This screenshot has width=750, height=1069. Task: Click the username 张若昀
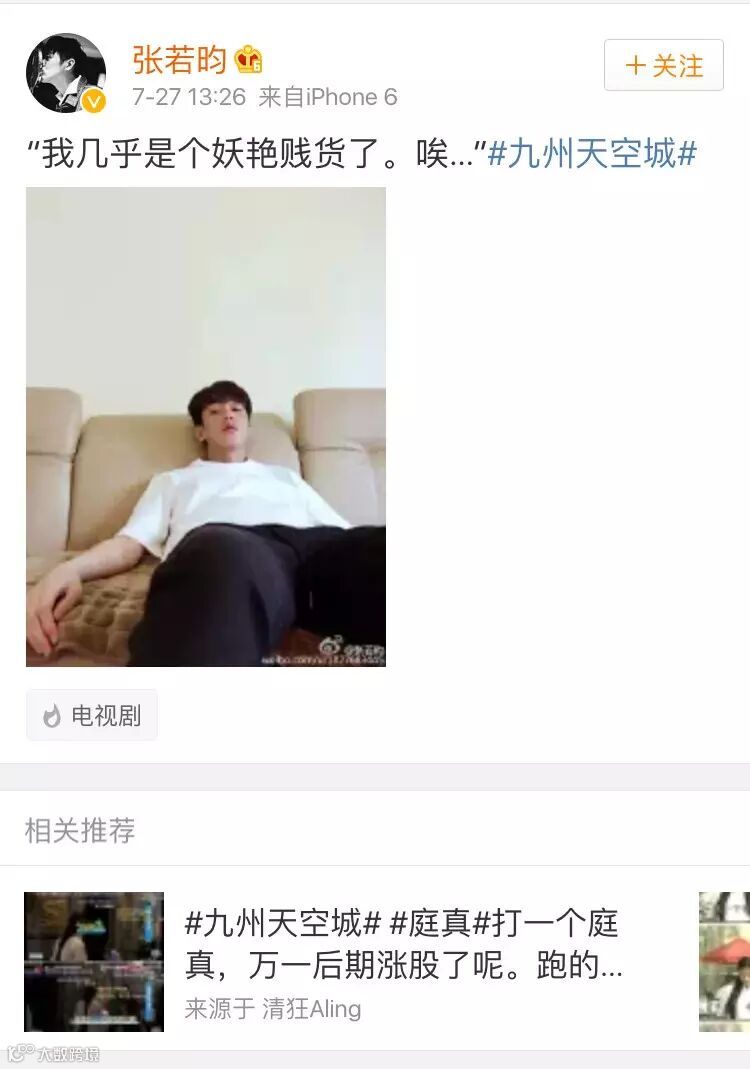pos(180,60)
